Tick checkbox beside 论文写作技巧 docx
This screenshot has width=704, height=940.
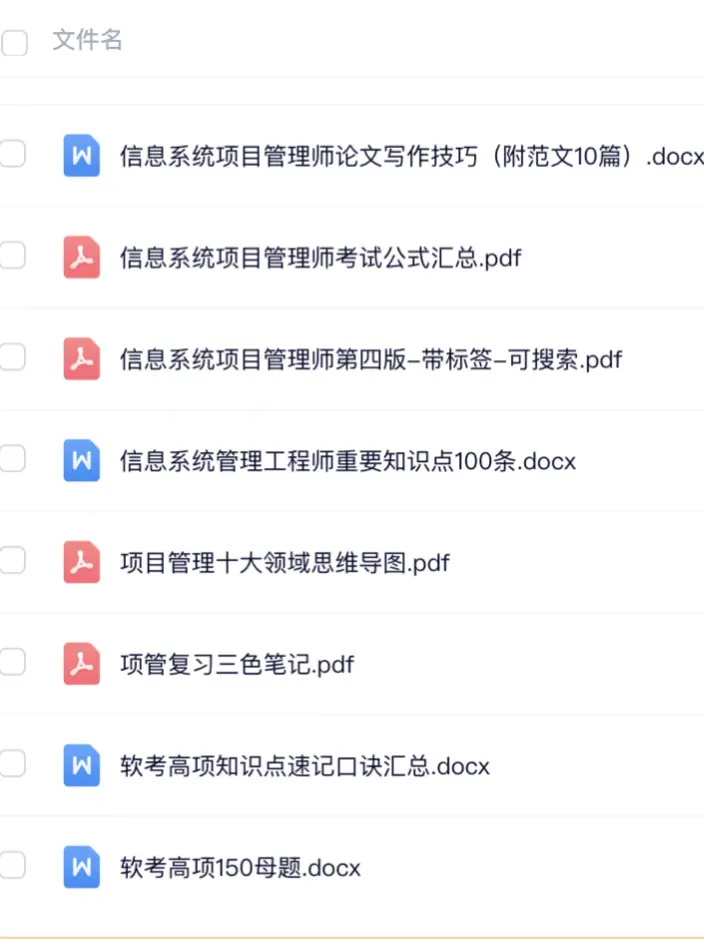[12, 154]
